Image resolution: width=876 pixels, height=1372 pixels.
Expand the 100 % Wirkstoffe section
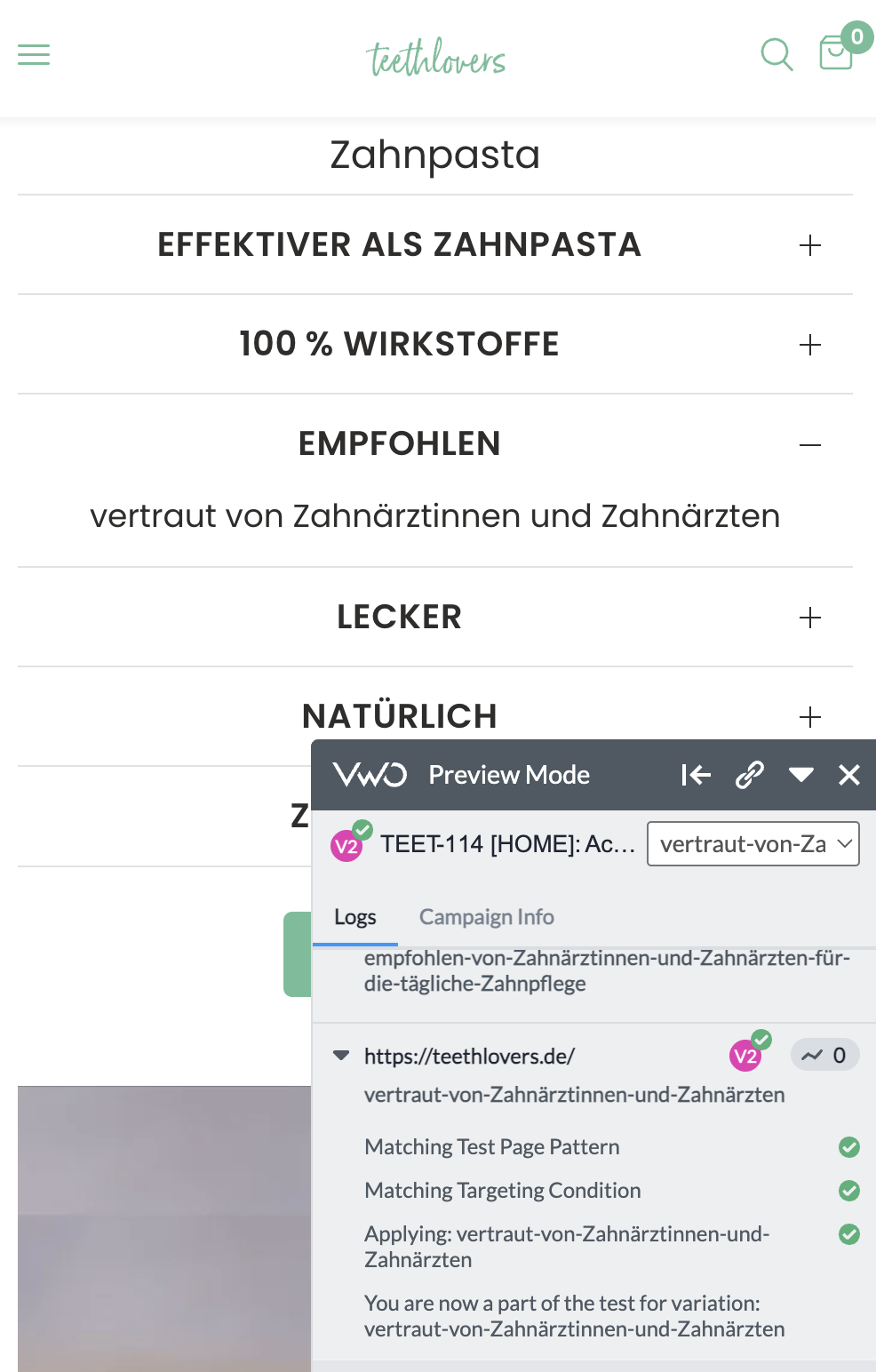click(435, 344)
